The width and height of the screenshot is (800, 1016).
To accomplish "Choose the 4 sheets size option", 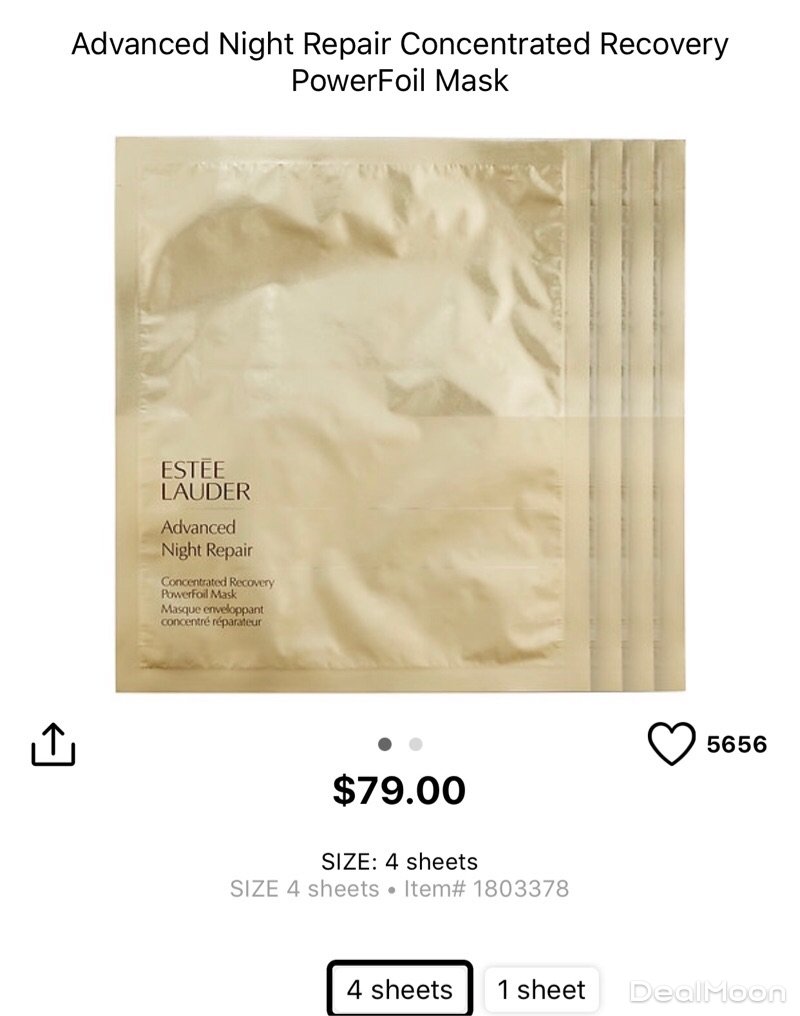I will 399,990.
